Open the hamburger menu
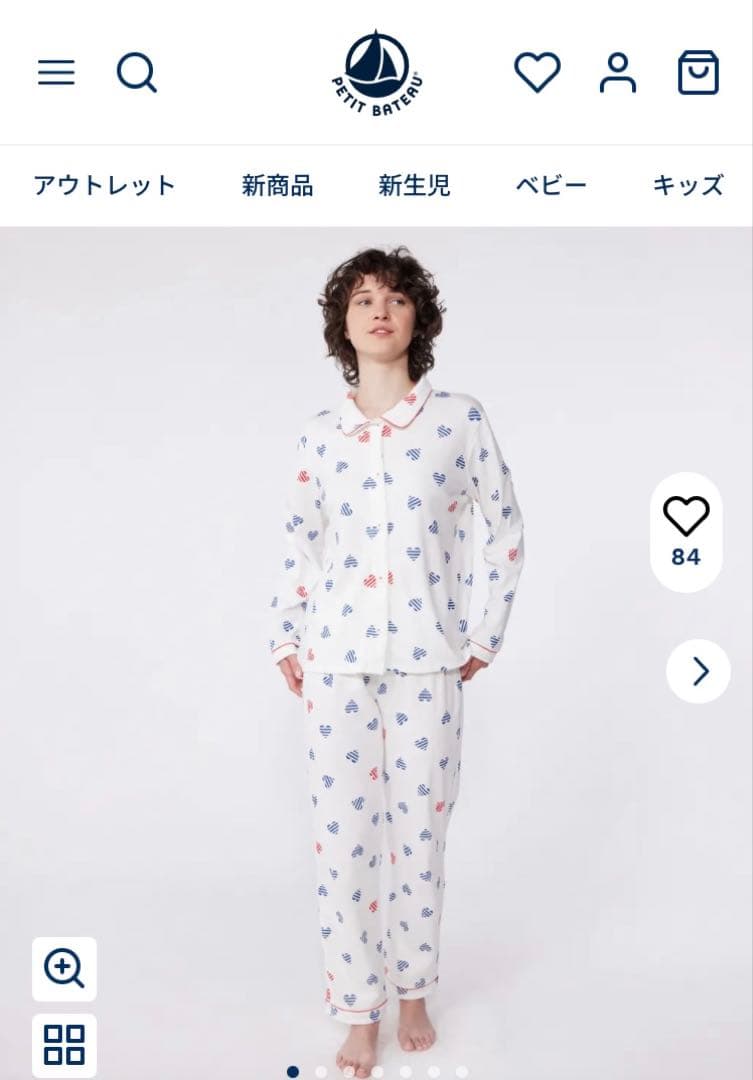 tap(56, 72)
